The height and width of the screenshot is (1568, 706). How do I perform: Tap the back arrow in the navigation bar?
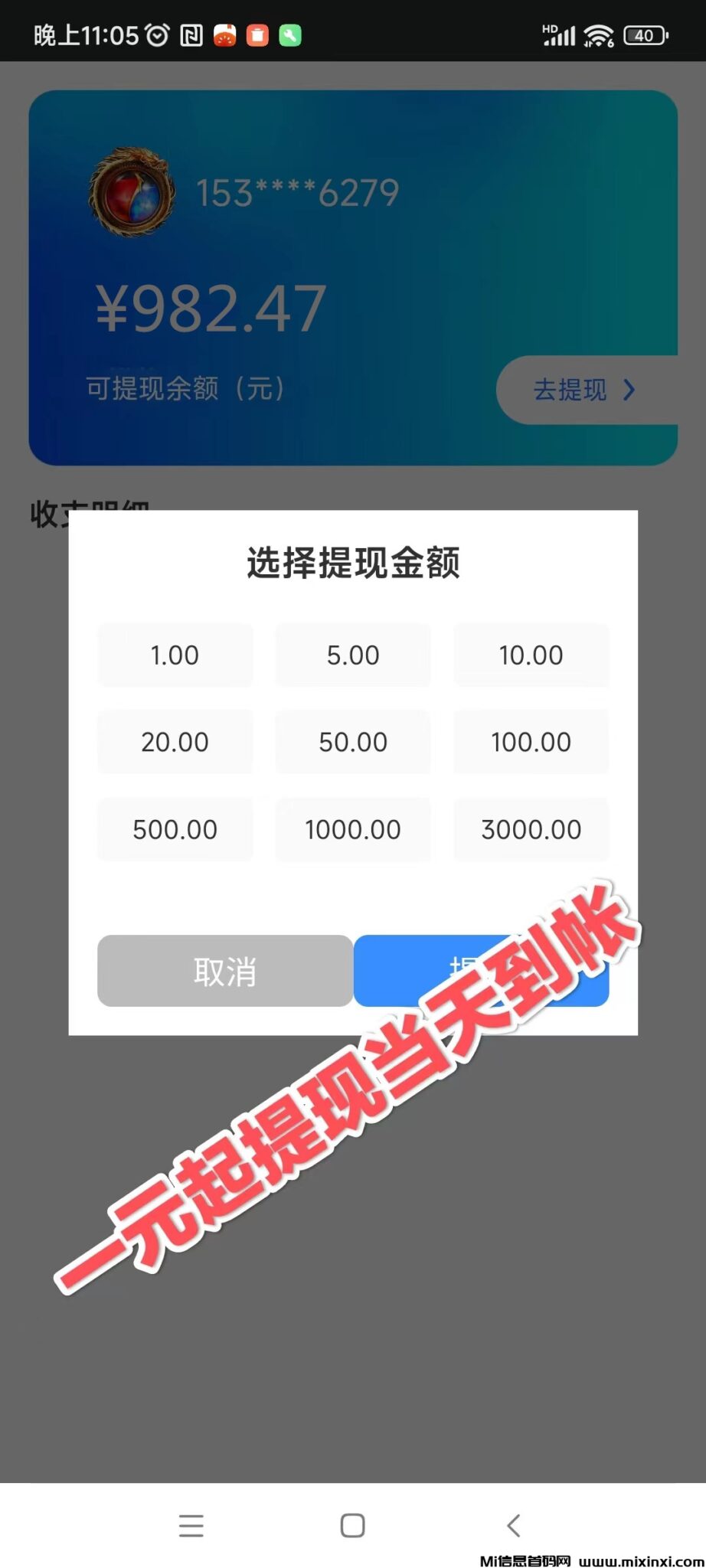click(512, 1526)
